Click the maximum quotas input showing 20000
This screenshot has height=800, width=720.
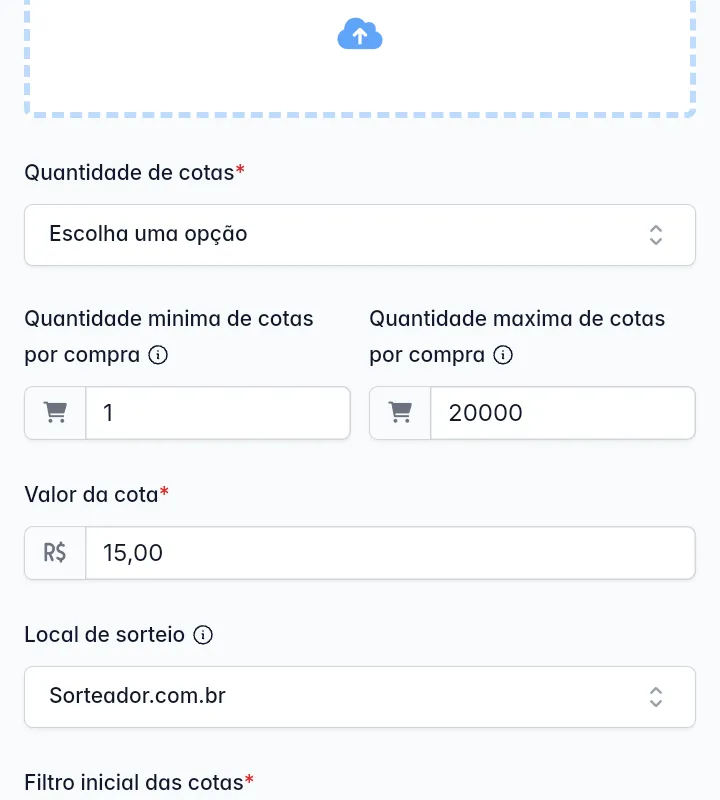pos(562,412)
